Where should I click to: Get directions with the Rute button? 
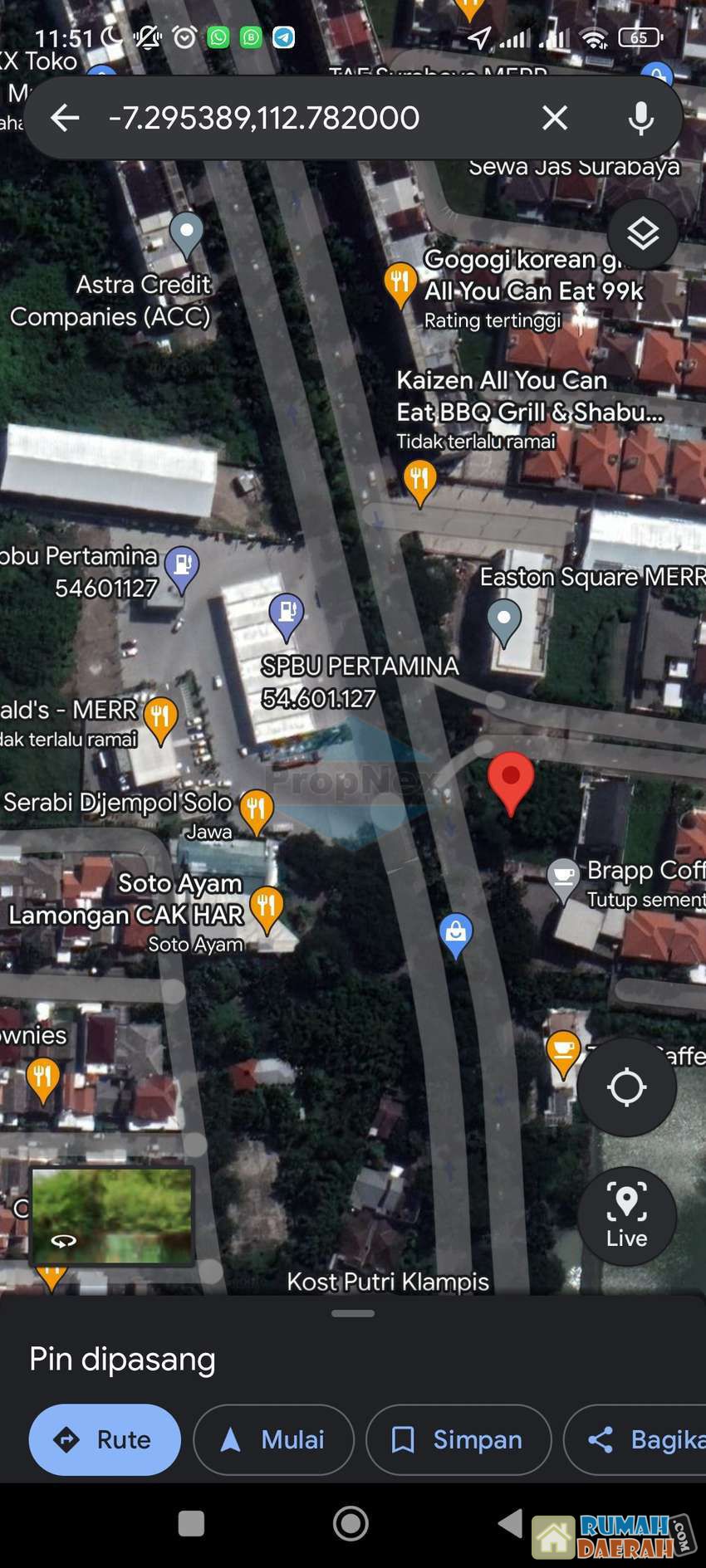pos(105,1439)
